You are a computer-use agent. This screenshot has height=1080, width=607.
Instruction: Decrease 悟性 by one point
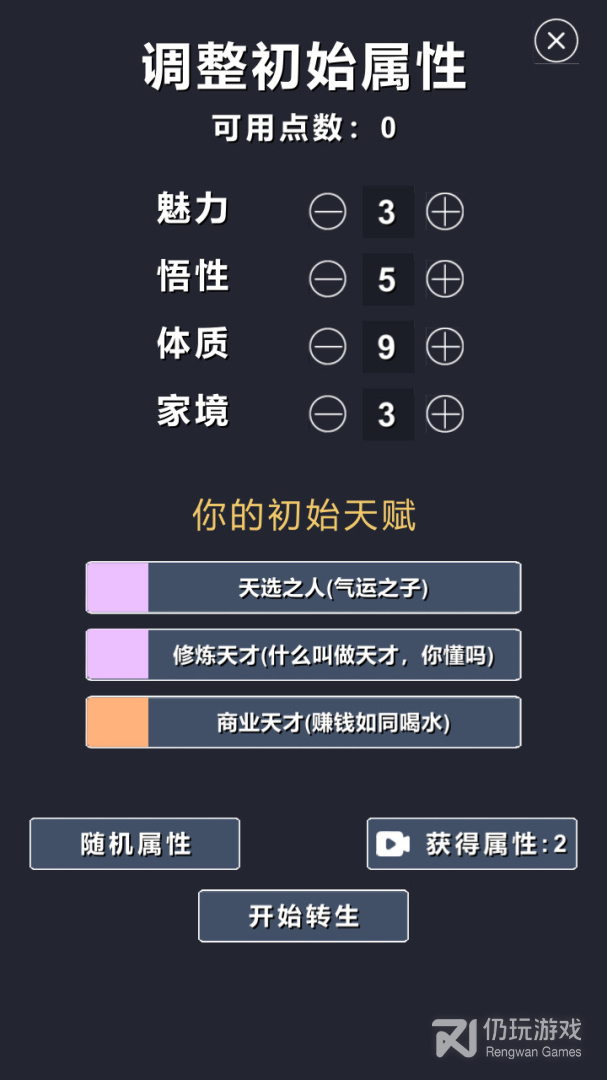click(x=327, y=280)
